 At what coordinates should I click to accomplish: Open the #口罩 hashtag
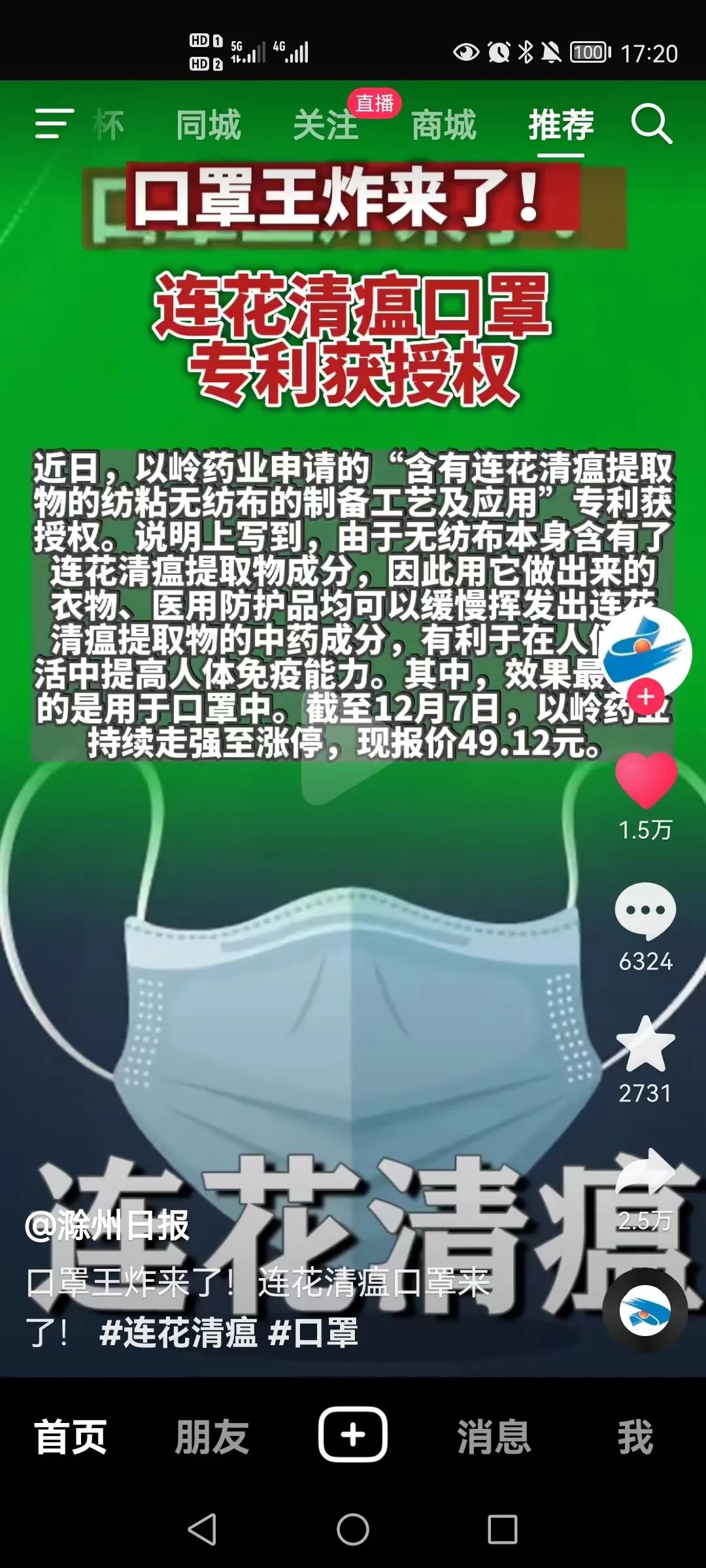pos(314,1333)
